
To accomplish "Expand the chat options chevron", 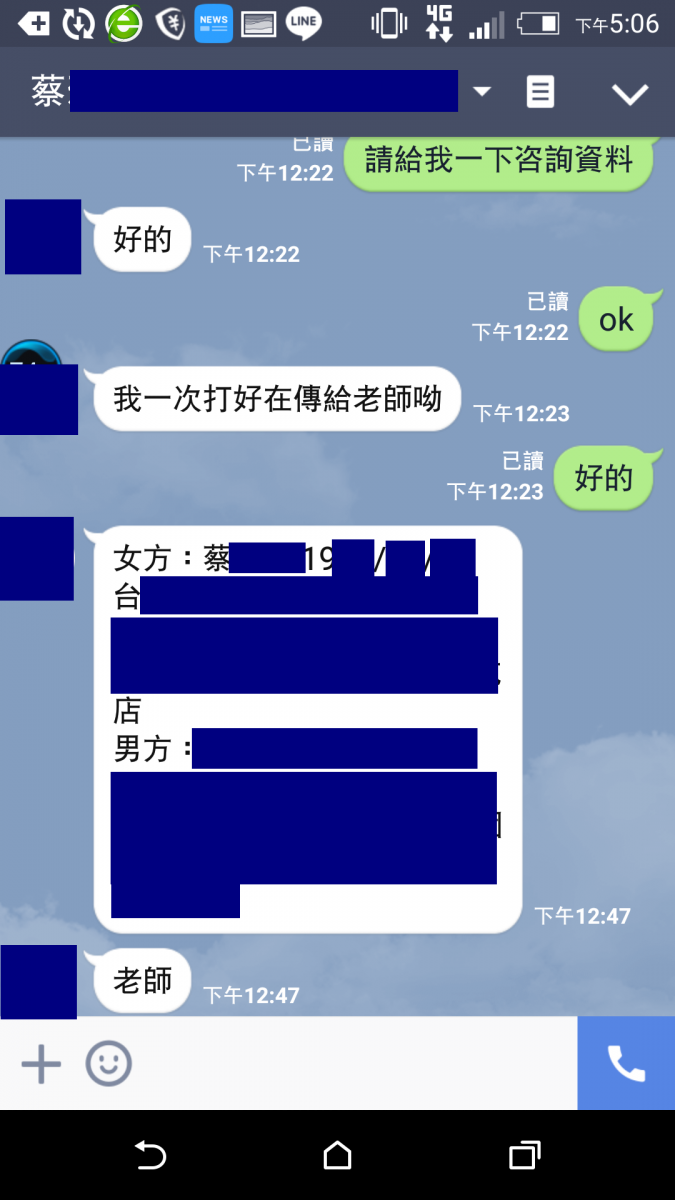I will coord(630,94).
